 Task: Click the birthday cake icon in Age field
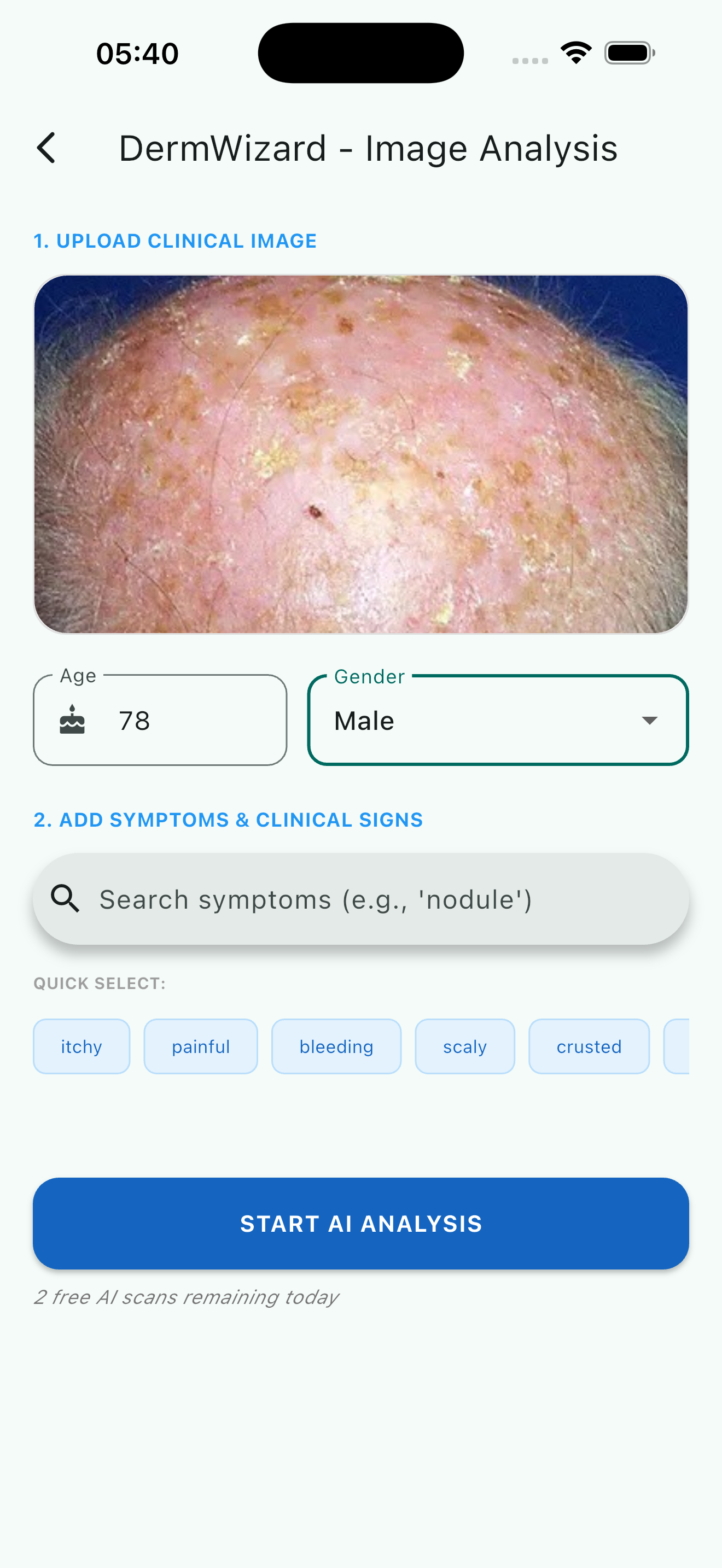click(x=73, y=720)
